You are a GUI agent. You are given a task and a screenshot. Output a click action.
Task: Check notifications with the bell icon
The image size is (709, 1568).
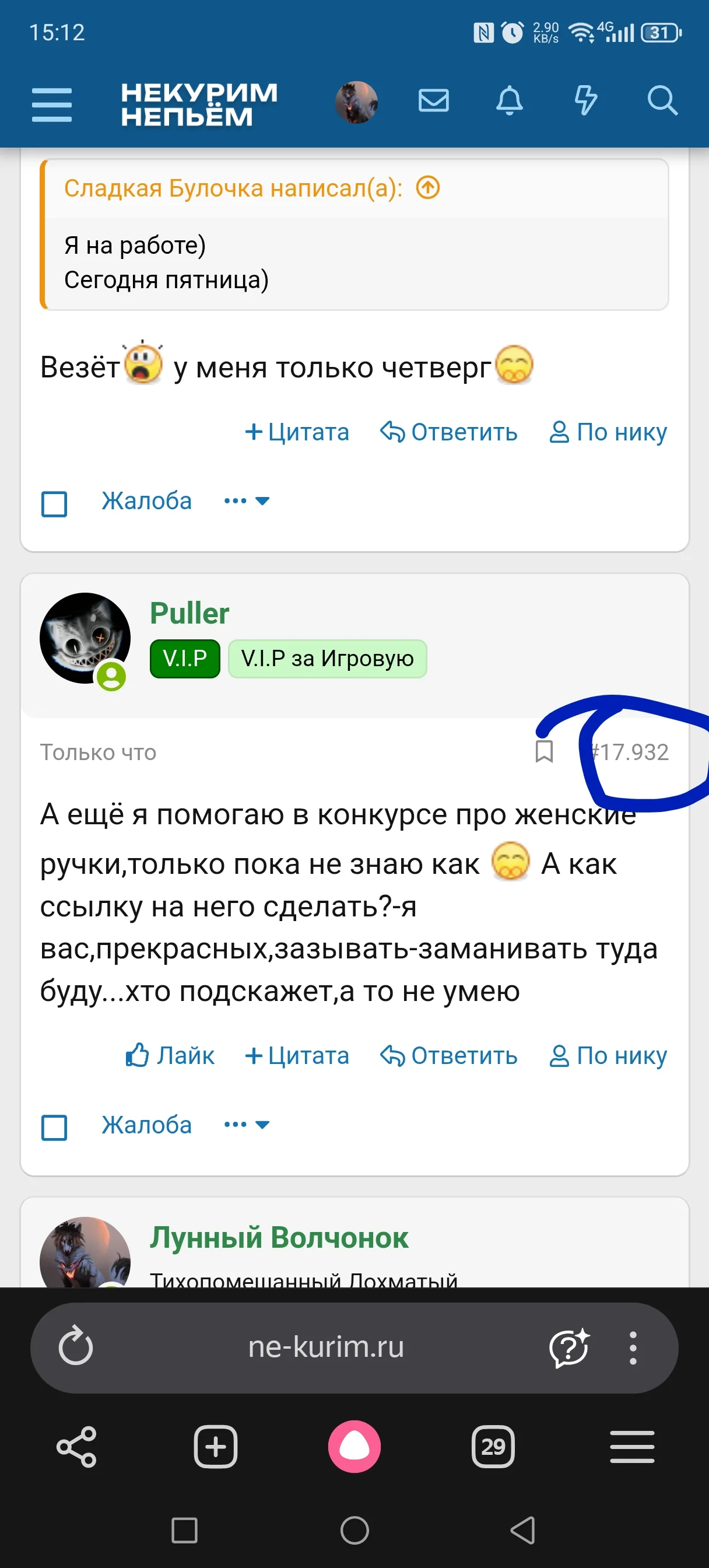[x=510, y=101]
